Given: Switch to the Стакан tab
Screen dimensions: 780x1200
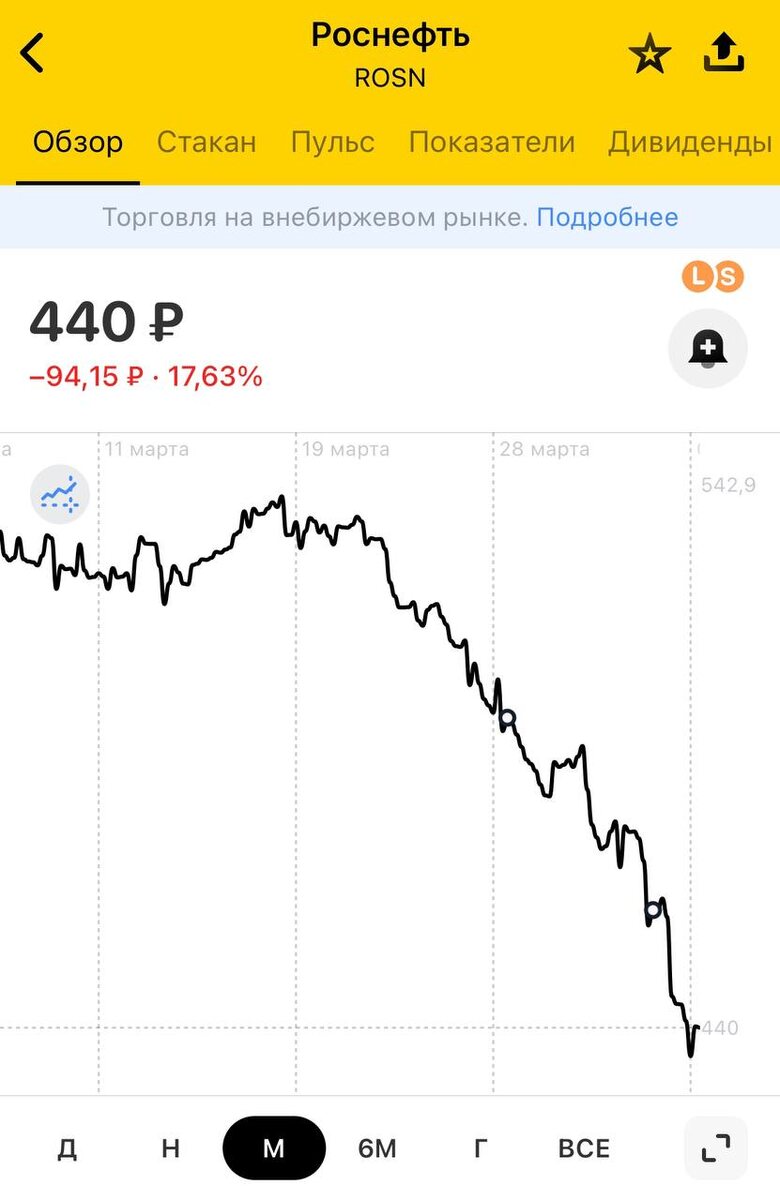Looking at the screenshot, I should point(206,142).
